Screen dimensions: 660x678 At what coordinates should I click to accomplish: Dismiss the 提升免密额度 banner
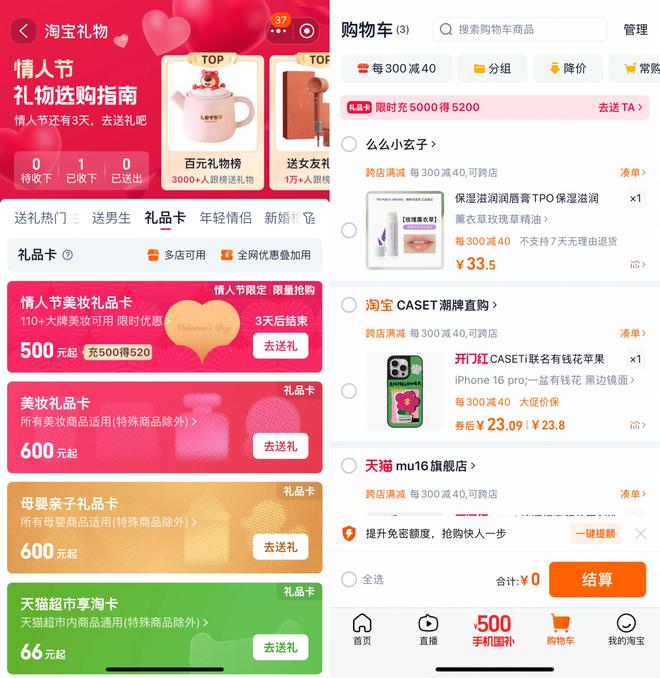641,534
